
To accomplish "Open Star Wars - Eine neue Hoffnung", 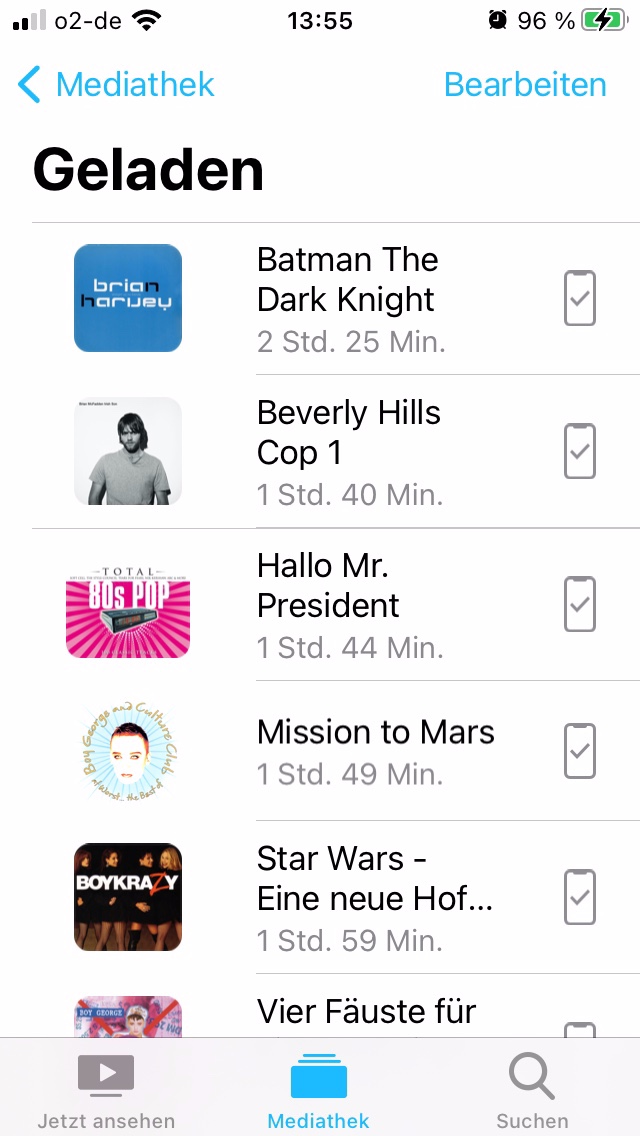I will pos(374,897).
